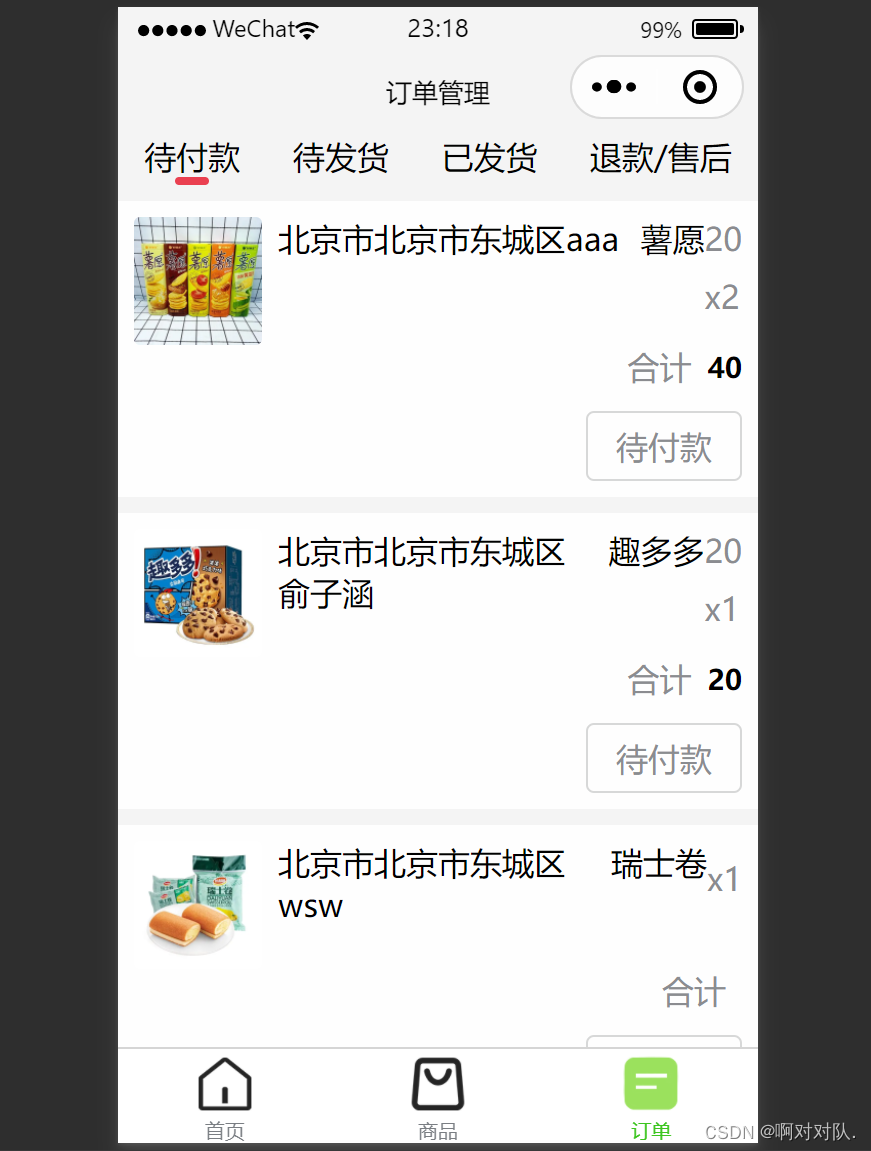Open the 已发货 tab
Screen dimensions: 871x1151
click(490, 158)
